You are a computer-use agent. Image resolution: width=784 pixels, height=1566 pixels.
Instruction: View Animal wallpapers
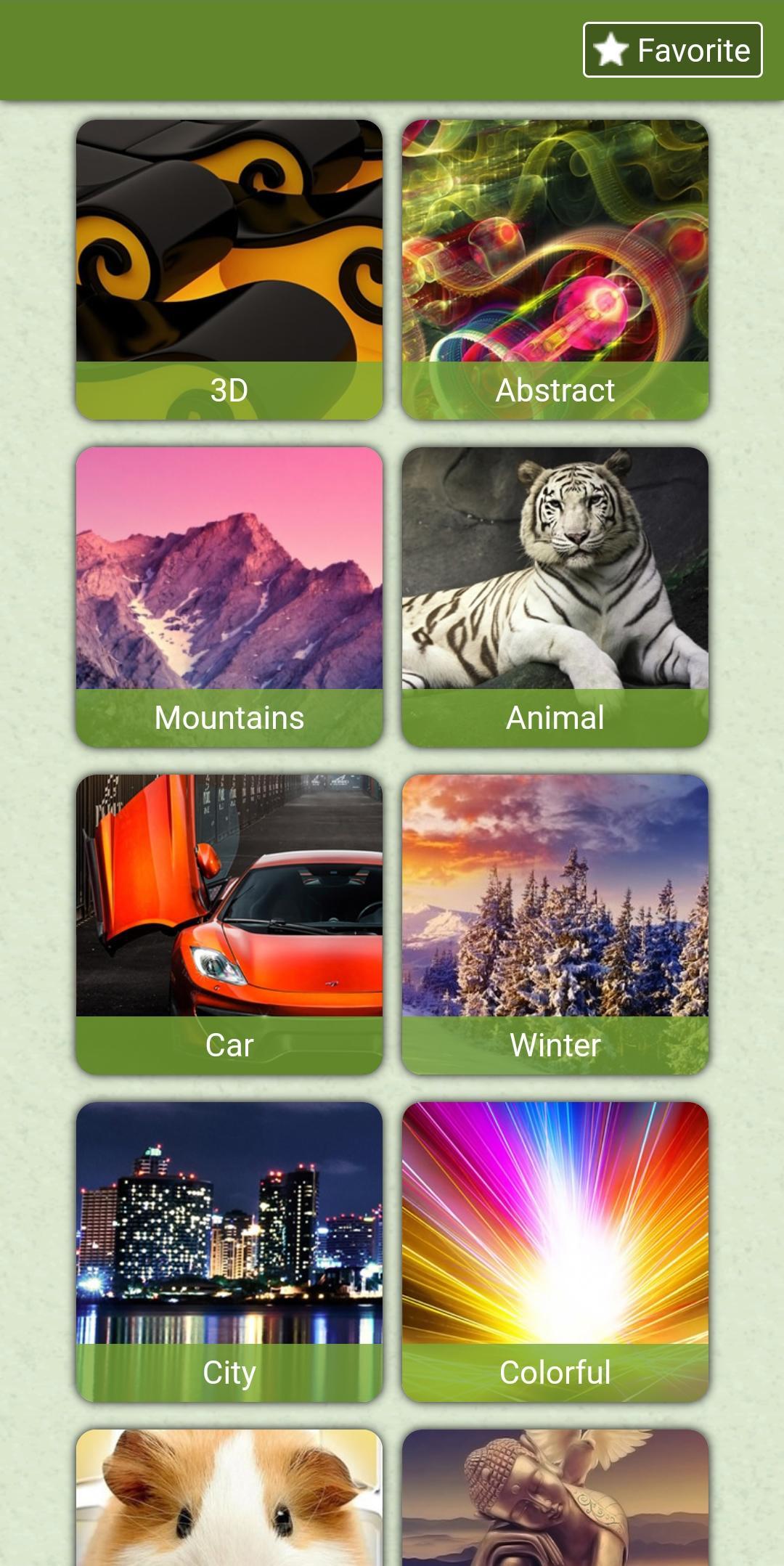coord(555,597)
